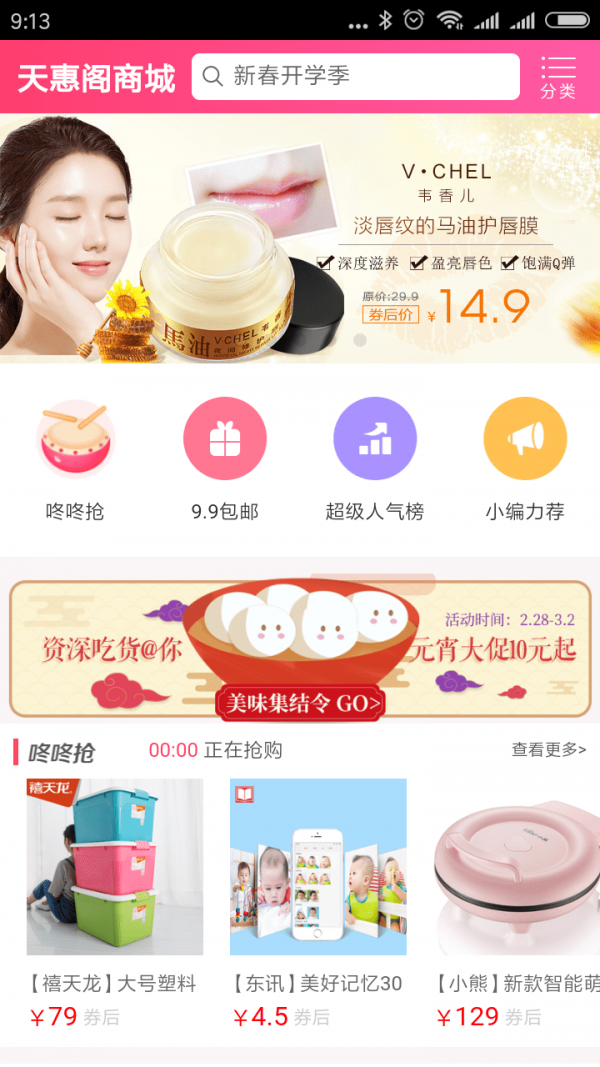The width and height of the screenshot is (600, 1067).
Task: Open the 分类 category menu
Action: pyautogui.click(x=558, y=77)
